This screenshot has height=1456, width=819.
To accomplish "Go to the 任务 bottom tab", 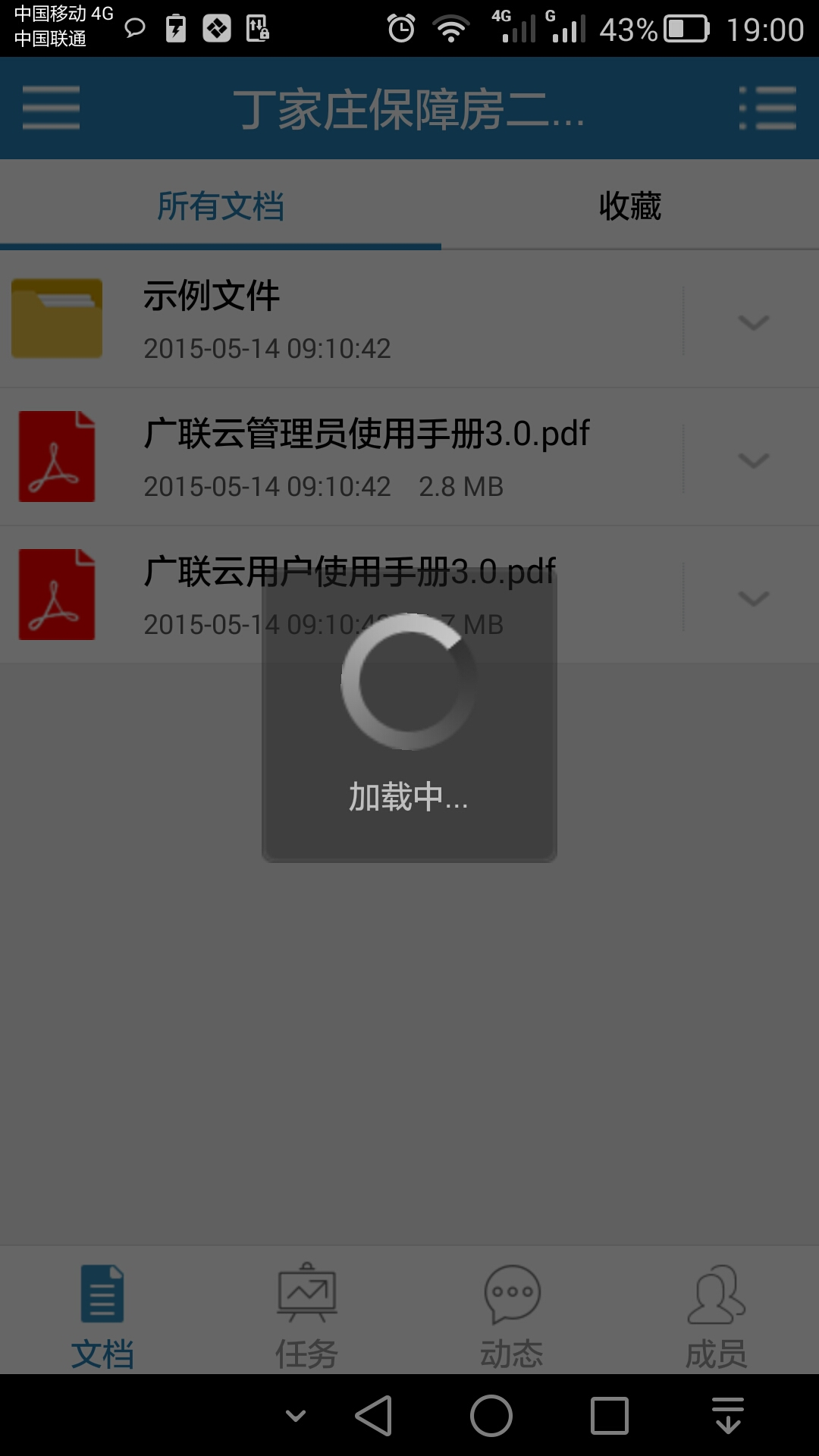I will point(306,1316).
